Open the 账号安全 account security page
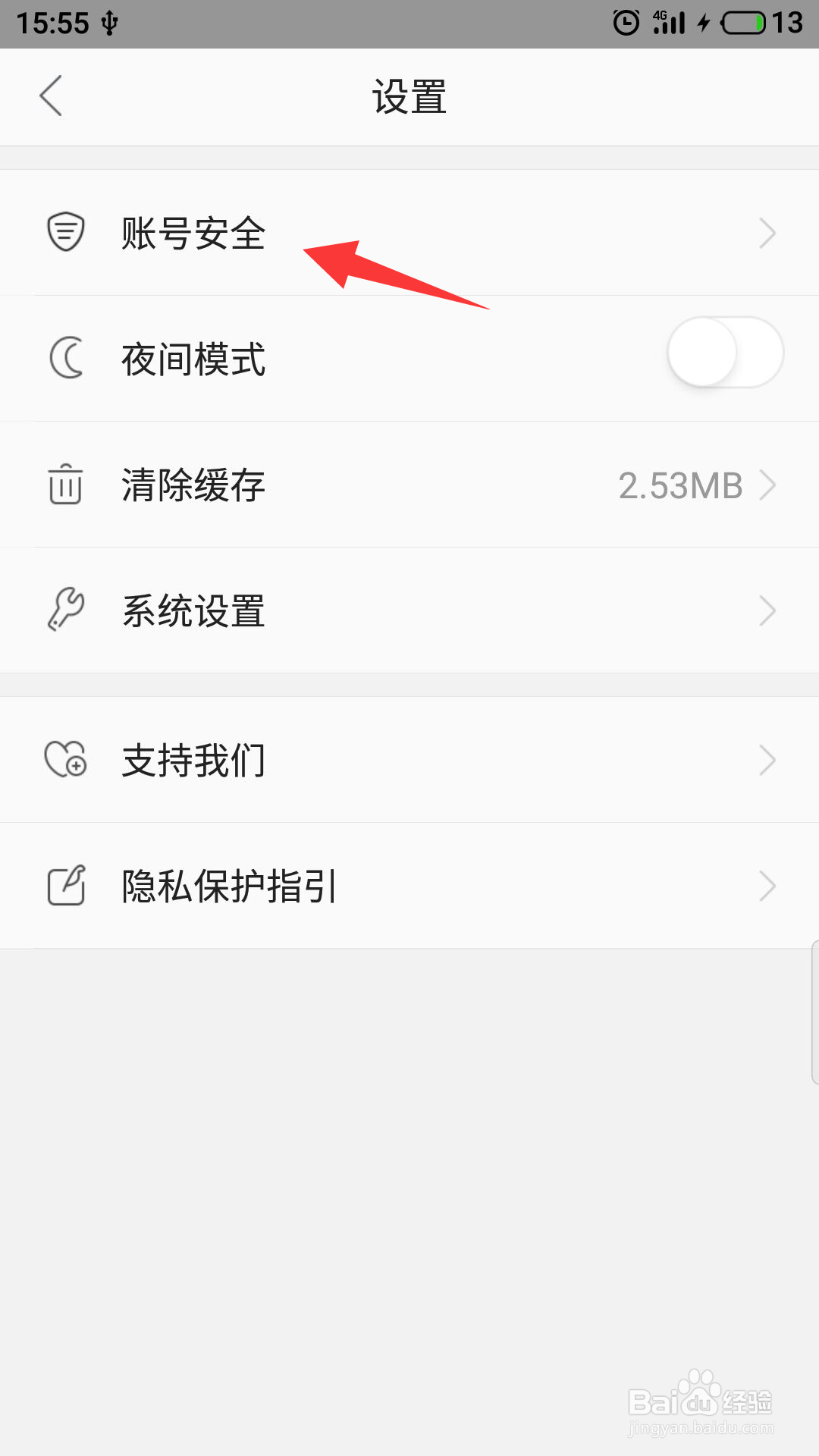 click(x=193, y=232)
